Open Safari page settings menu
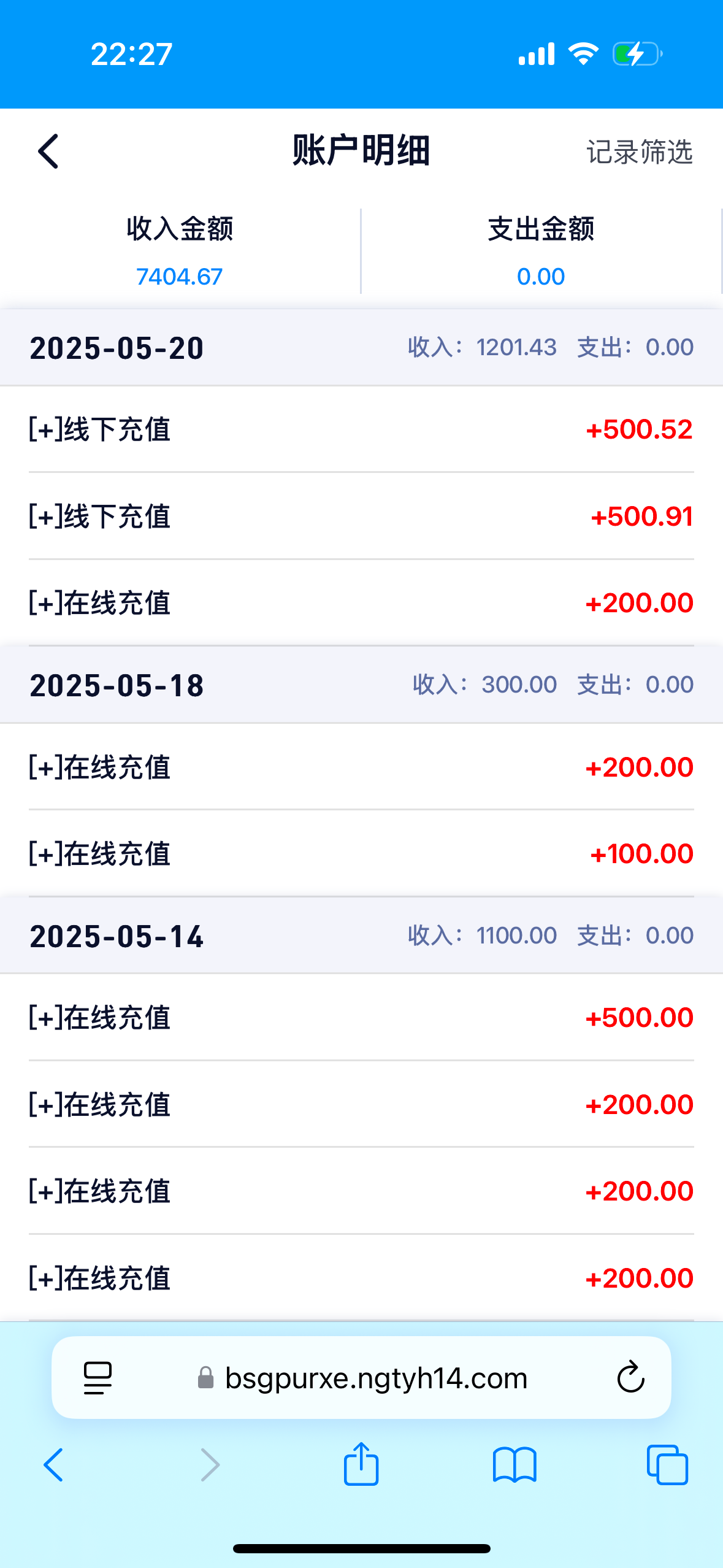 pos(98,1378)
